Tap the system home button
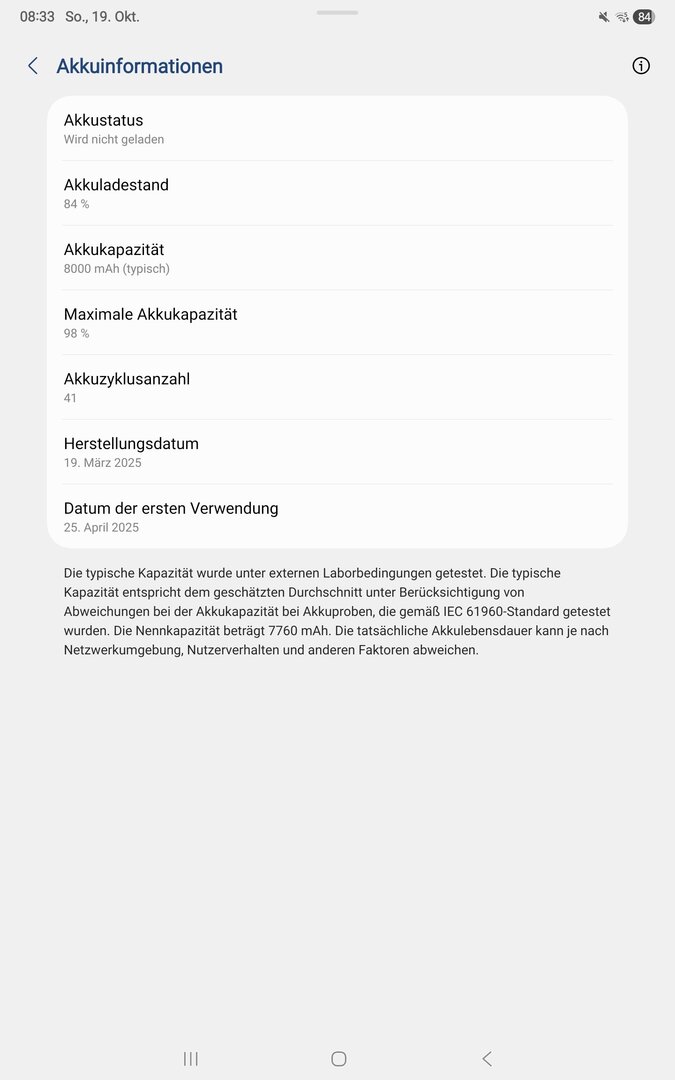The image size is (675, 1080). coord(338,1058)
